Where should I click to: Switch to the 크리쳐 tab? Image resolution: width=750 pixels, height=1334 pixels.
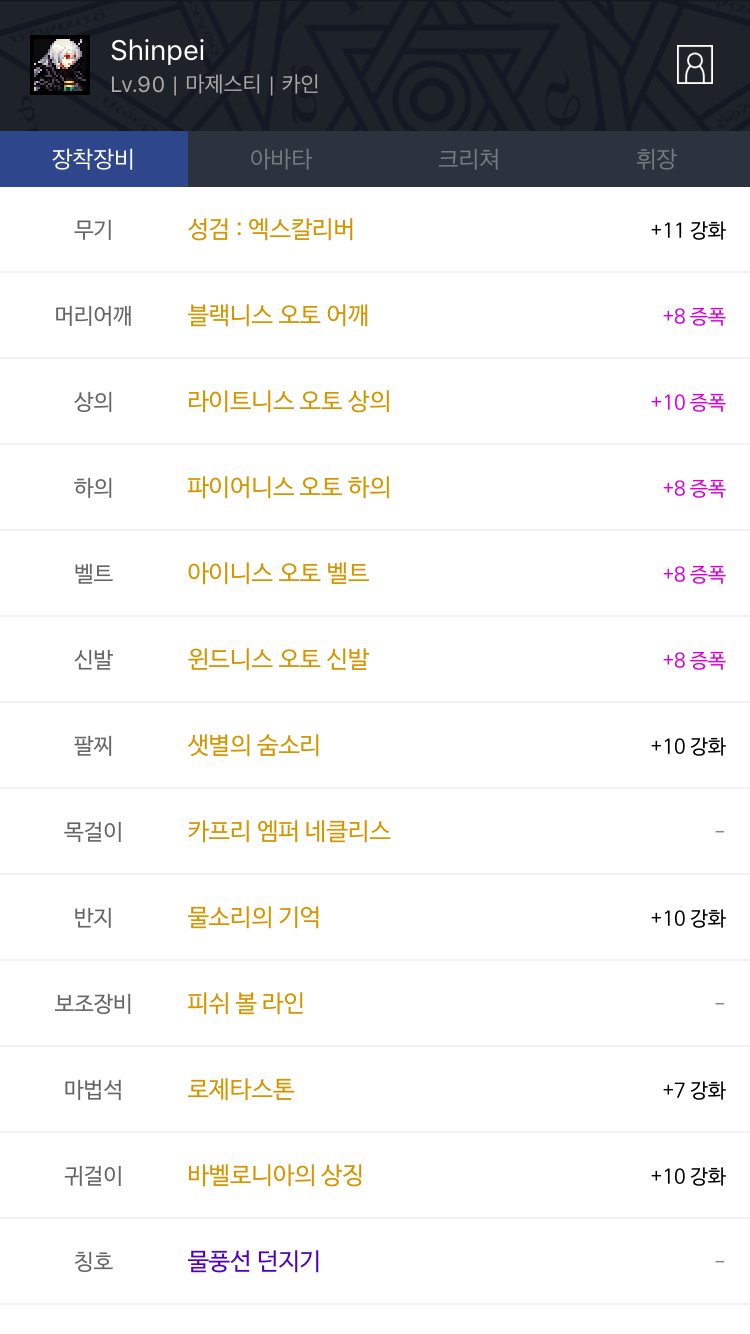[x=469, y=159]
